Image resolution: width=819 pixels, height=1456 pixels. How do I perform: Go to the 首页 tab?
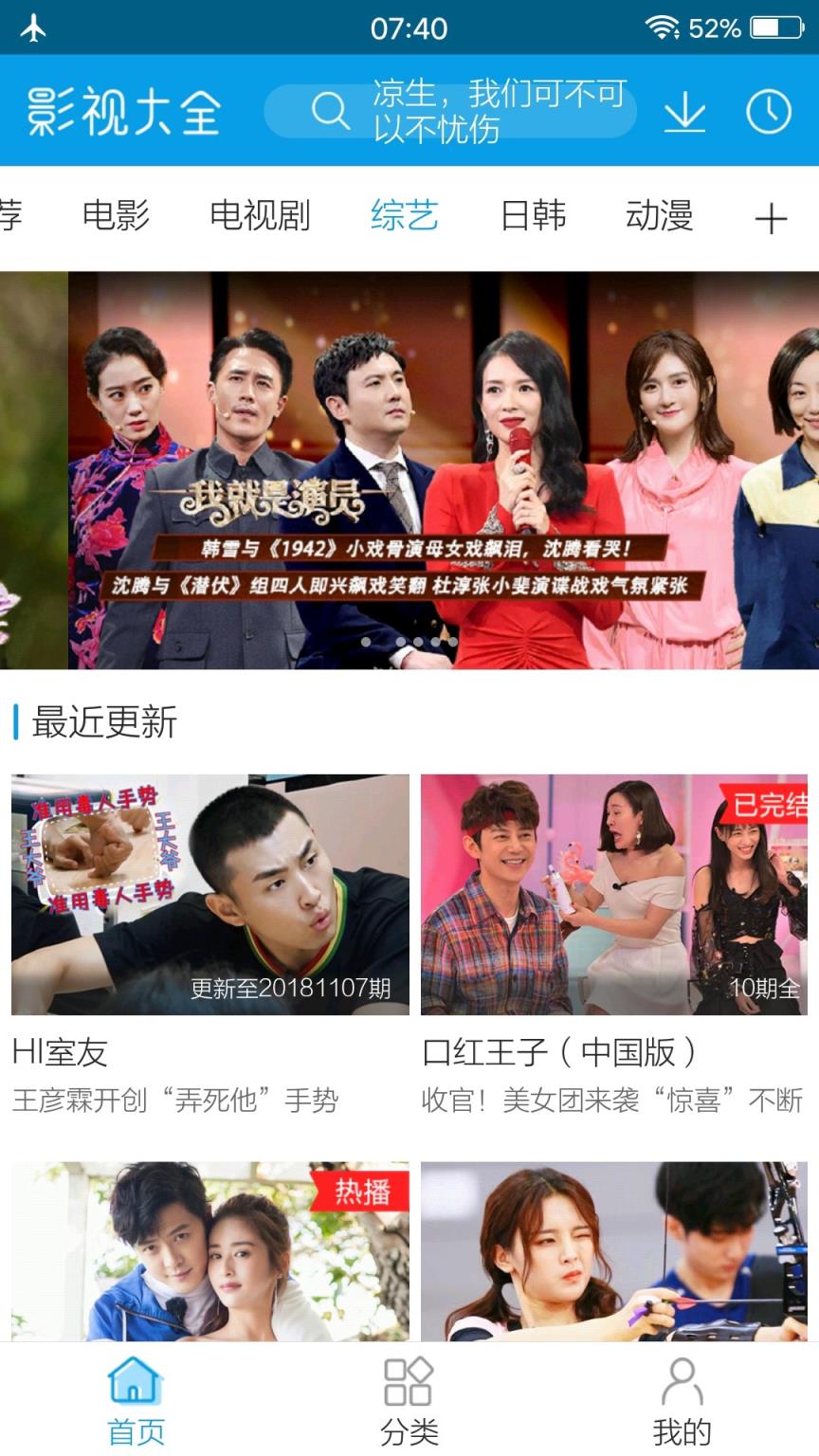pos(136,1399)
